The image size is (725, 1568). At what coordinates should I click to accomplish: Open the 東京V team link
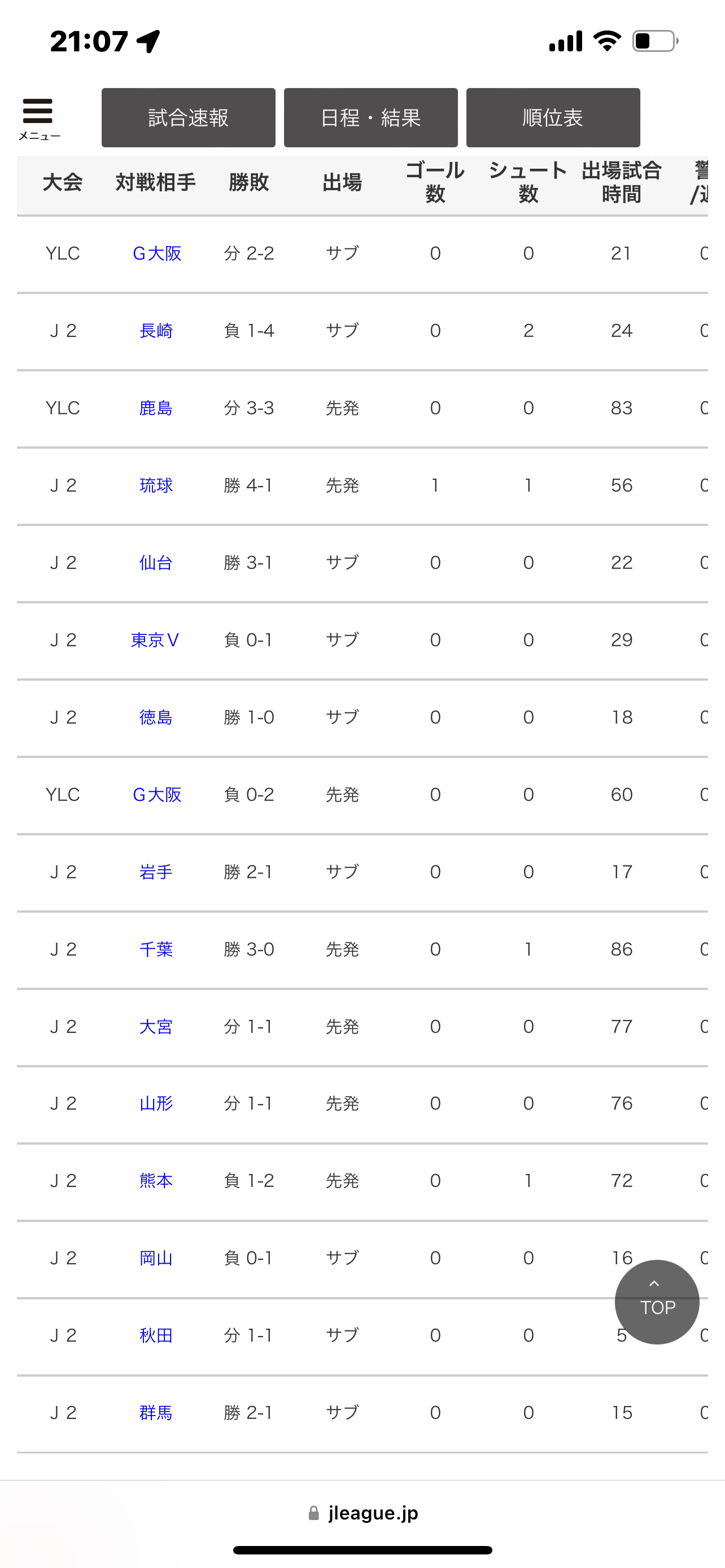tap(156, 640)
